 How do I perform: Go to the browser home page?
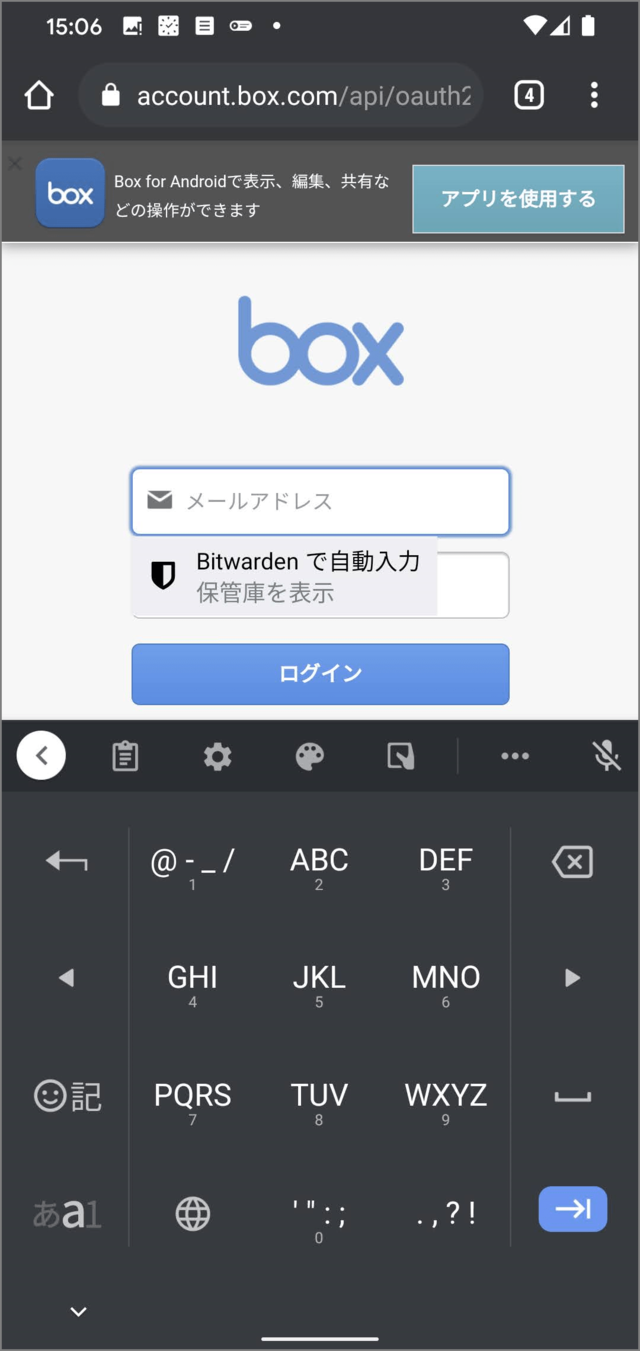(39, 96)
